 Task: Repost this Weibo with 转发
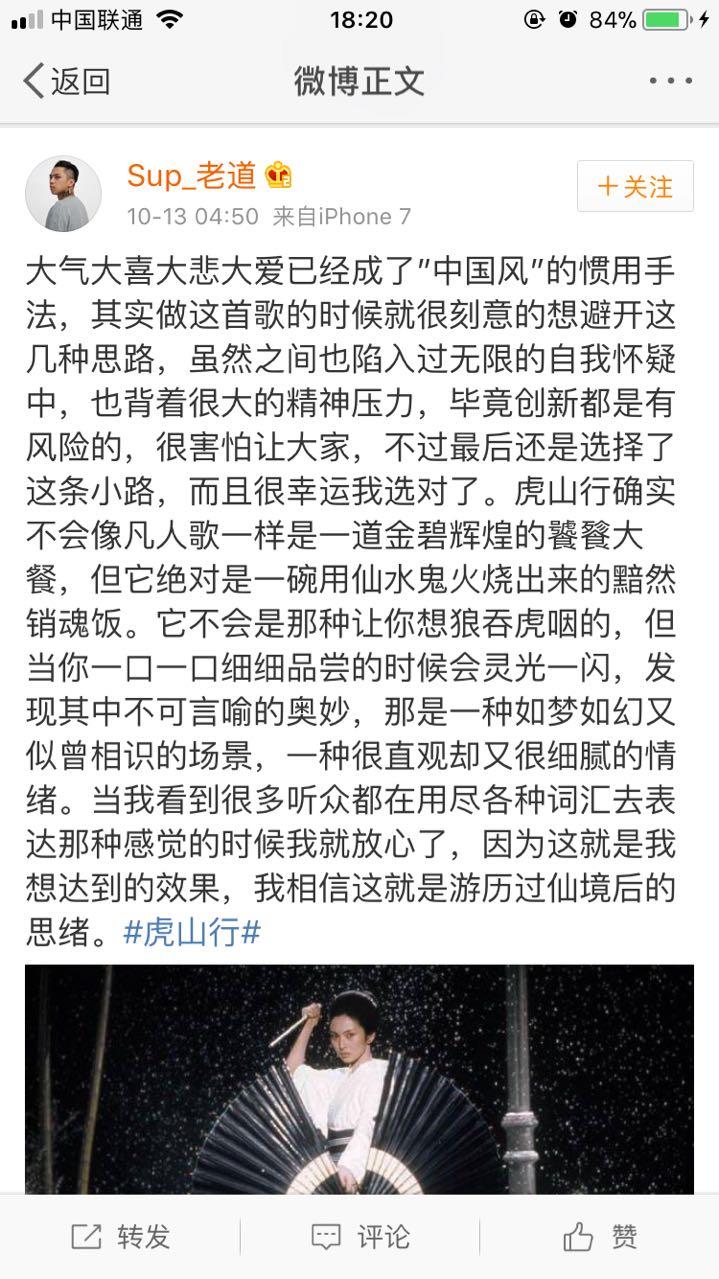pyautogui.click(x=120, y=1237)
